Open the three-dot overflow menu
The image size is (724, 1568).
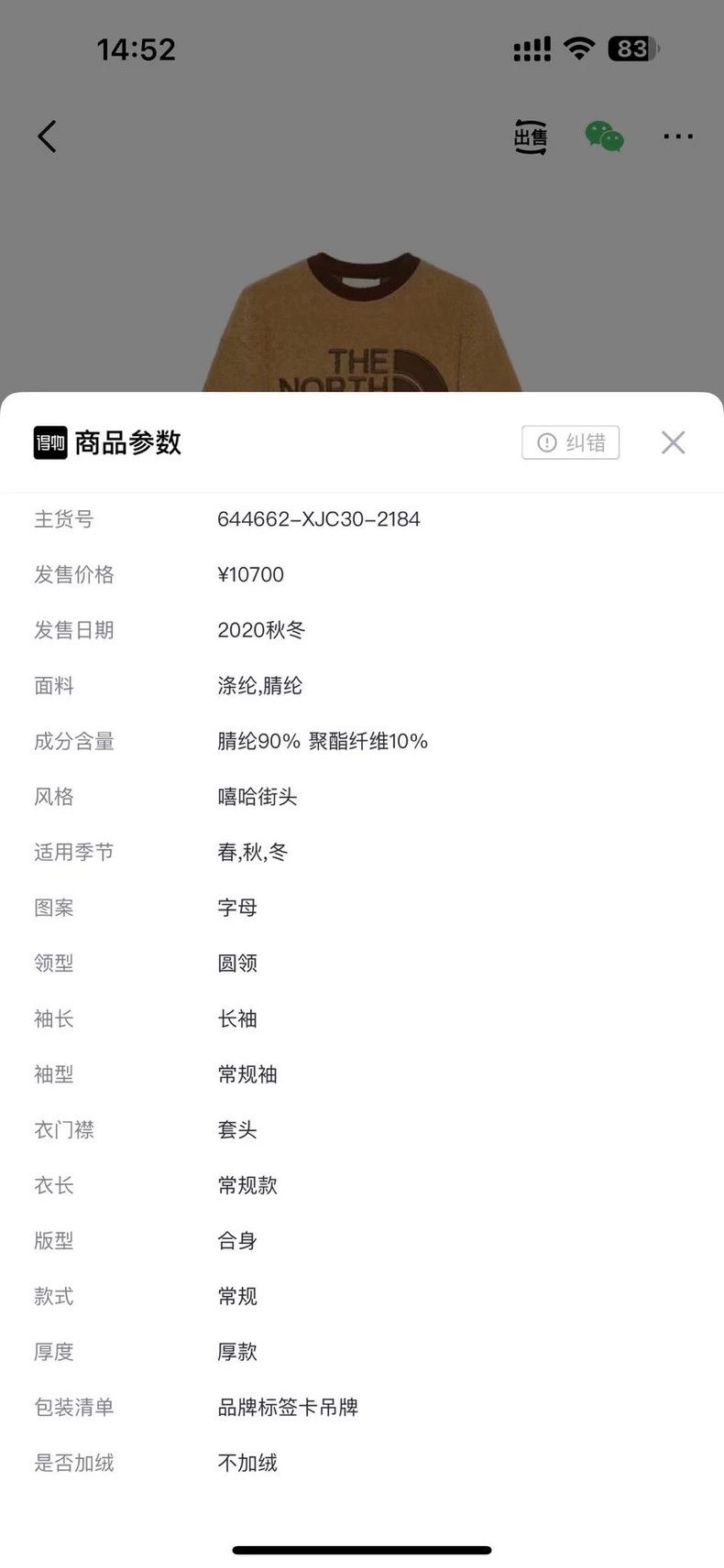(x=678, y=136)
